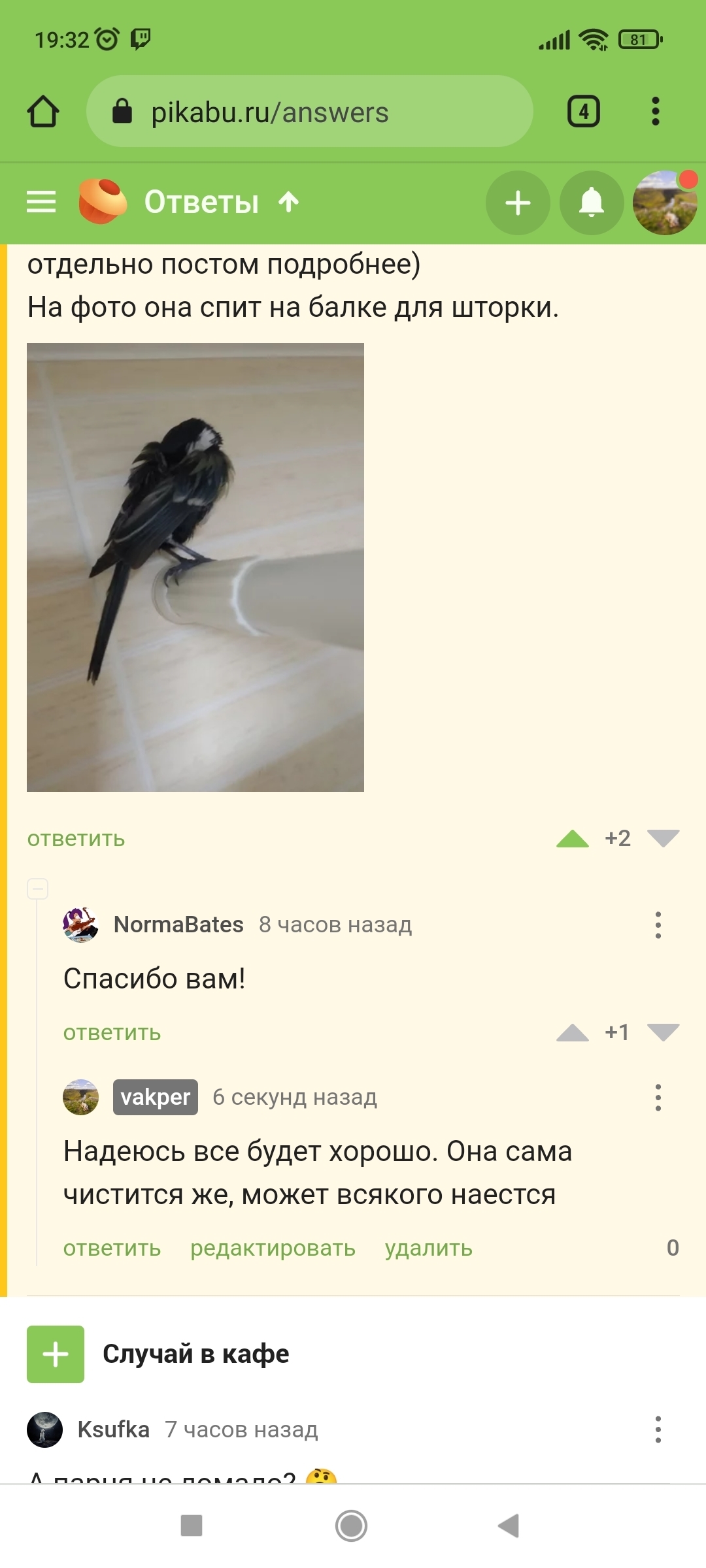This screenshot has width=706, height=1568.
Task: Upvote the comment with bird photo
Action: 573,838
